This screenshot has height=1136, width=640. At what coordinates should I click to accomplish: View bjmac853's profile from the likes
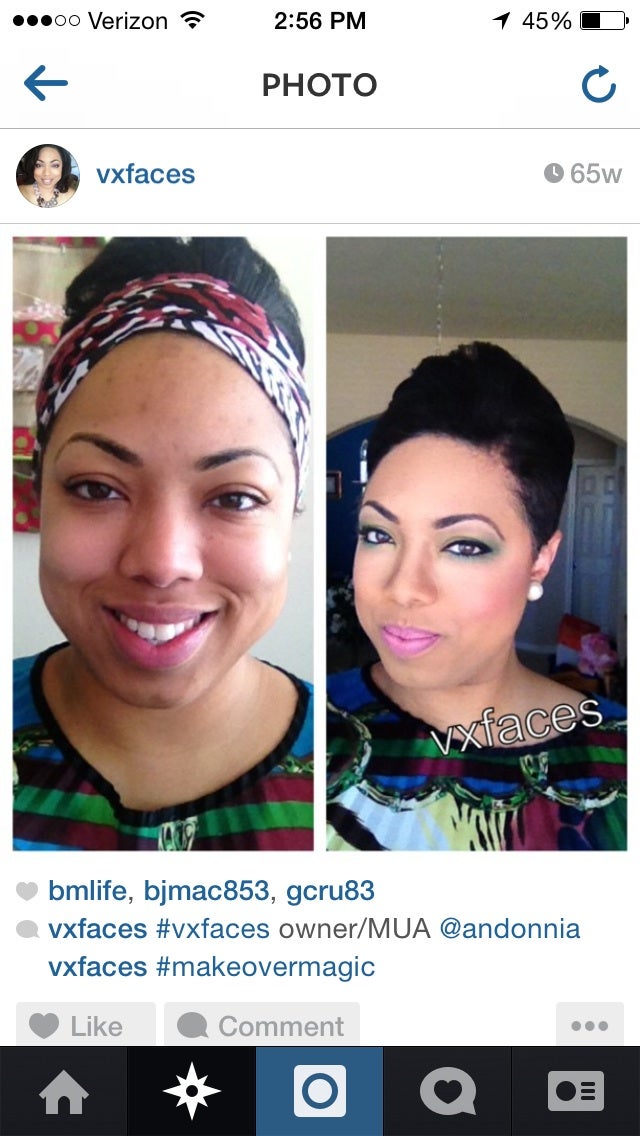[x=206, y=890]
